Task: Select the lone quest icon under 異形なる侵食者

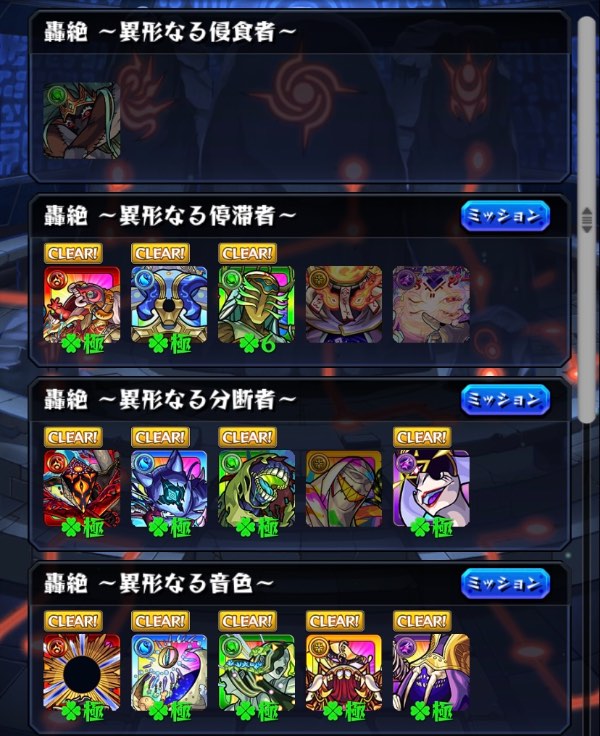Action: click(x=82, y=120)
